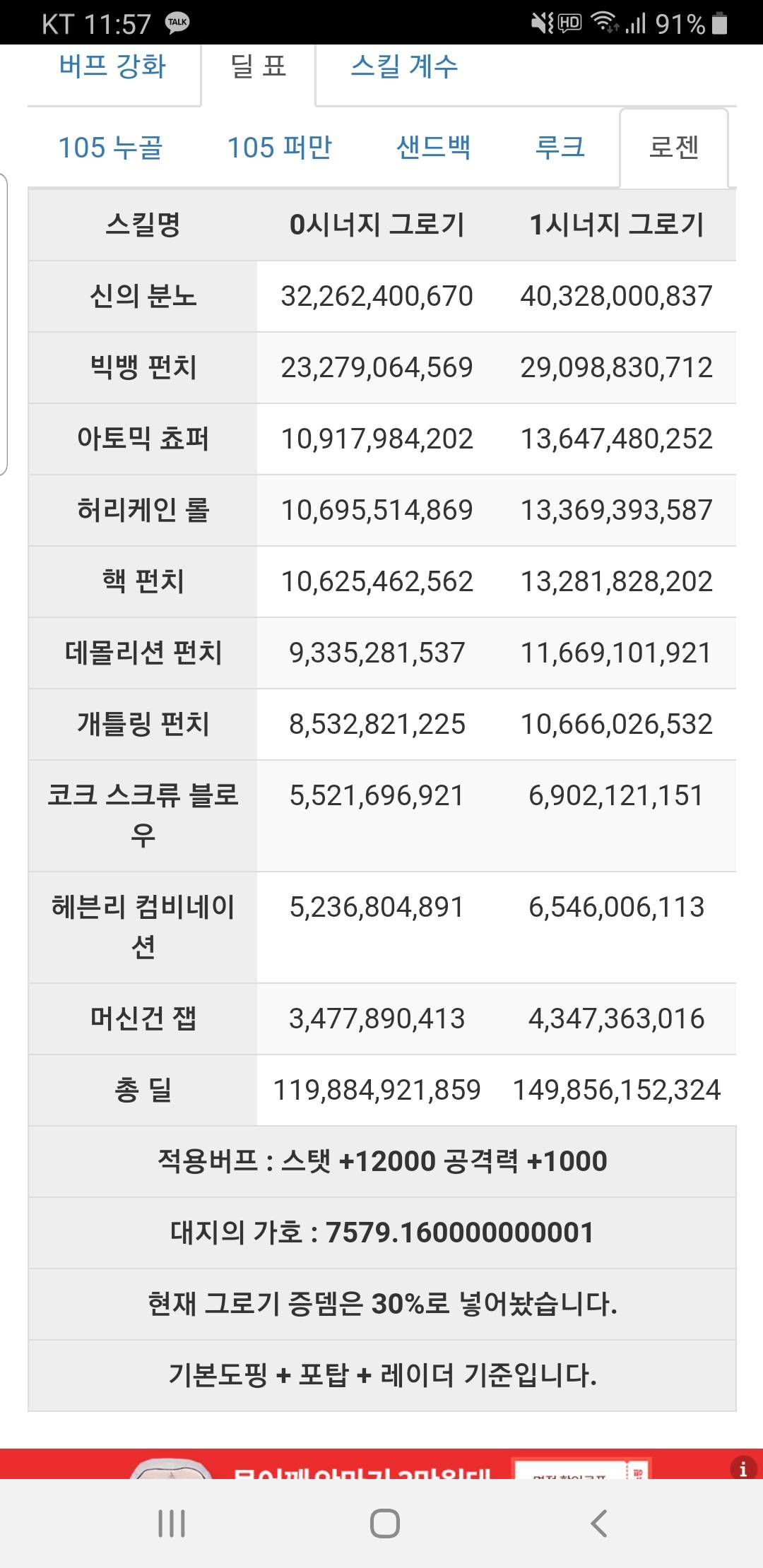
Task: Select the 샌드백 sub-tab
Action: (x=434, y=148)
